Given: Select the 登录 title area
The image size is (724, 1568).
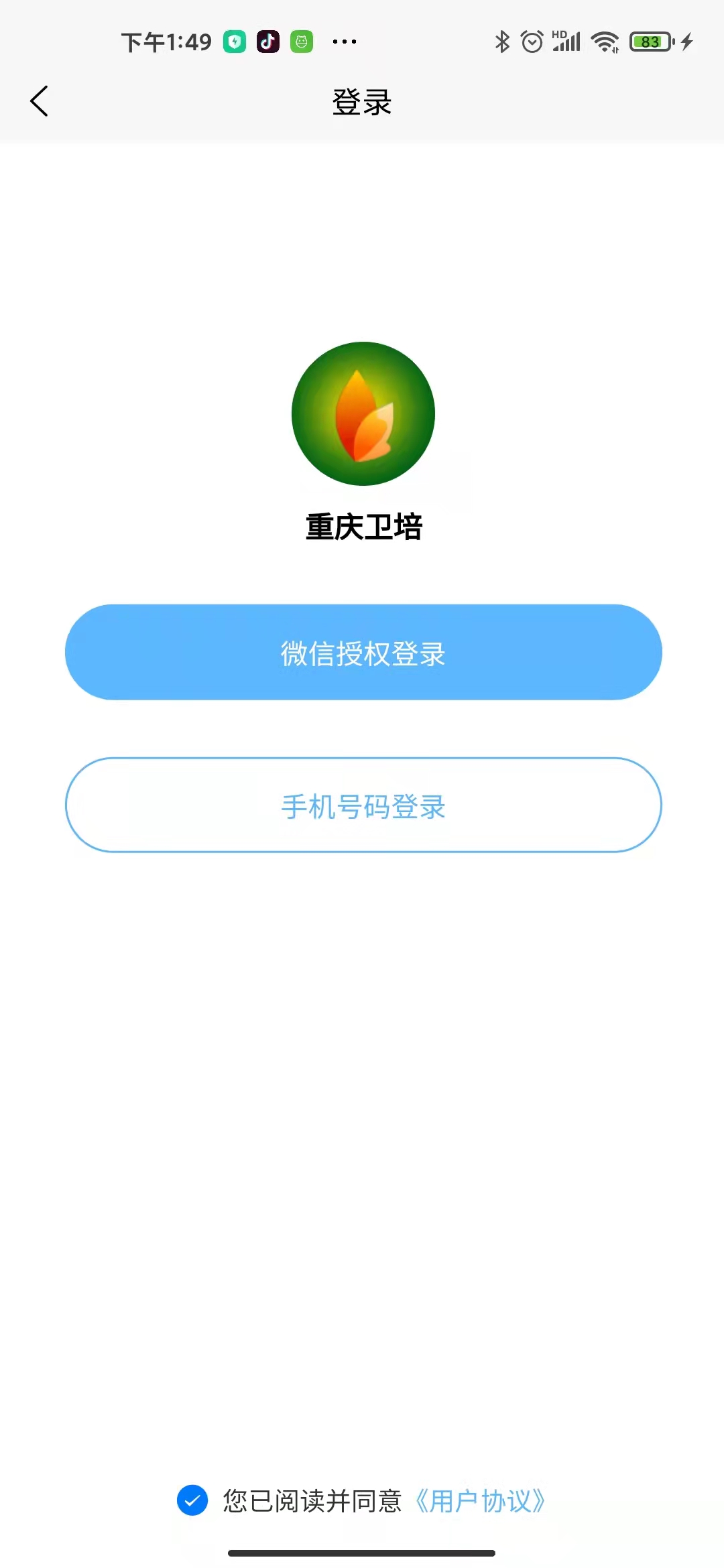Looking at the screenshot, I should point(362,102).
